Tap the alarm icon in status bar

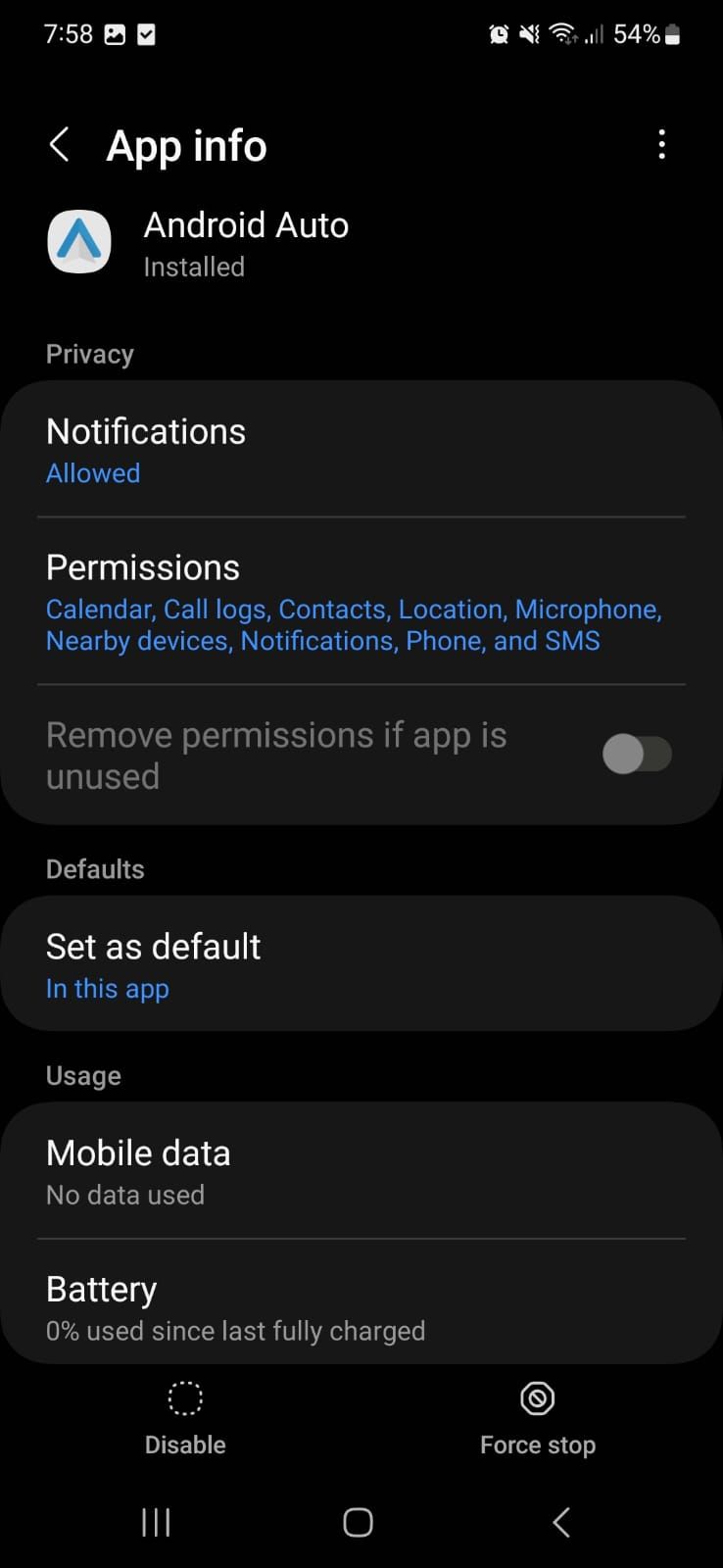click(x=499, y=32)
